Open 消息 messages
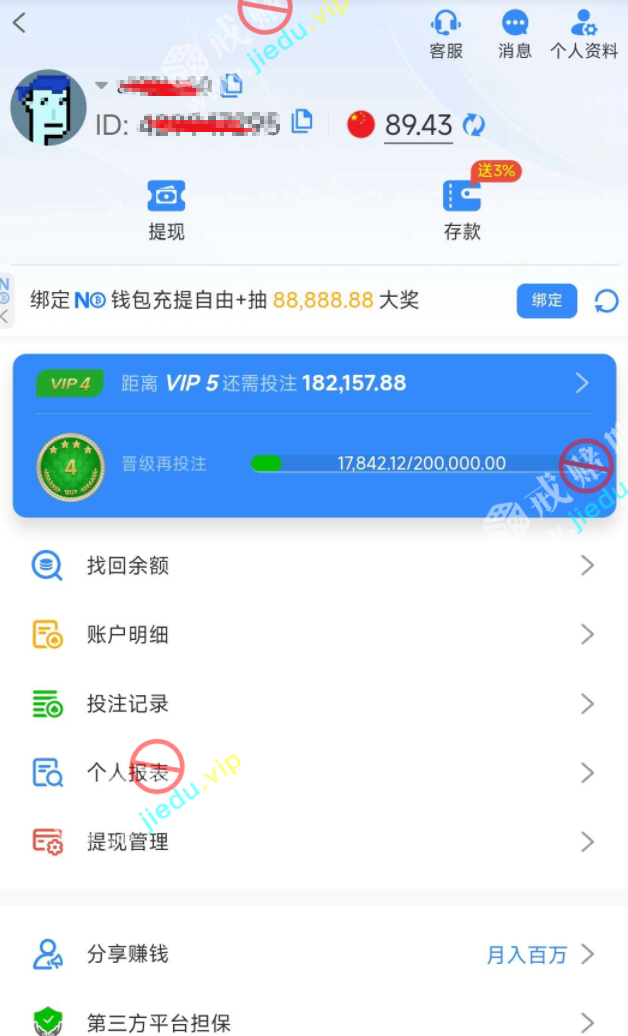 pos(515,34)
